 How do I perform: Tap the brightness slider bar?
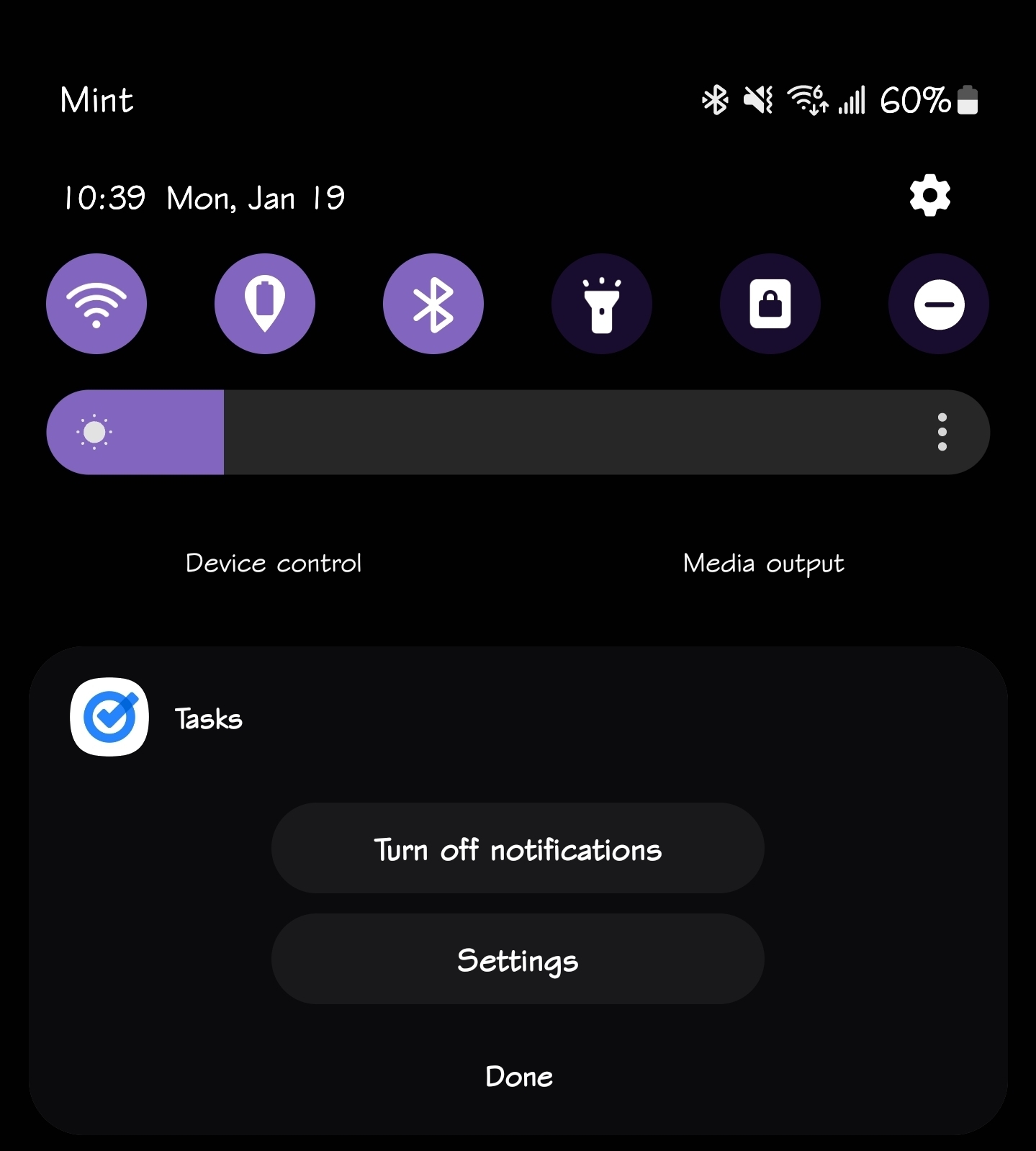tap(504, 433)
